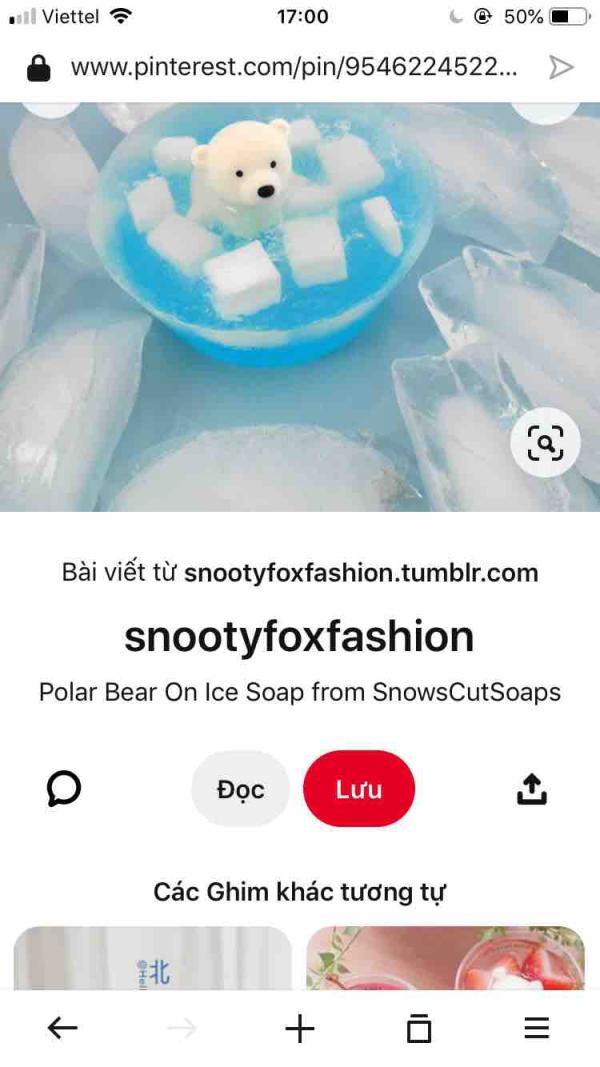Save the pin with Lưu
Image resolution: width=600 pixels, height=1067 pixels.
pos(359,789)
